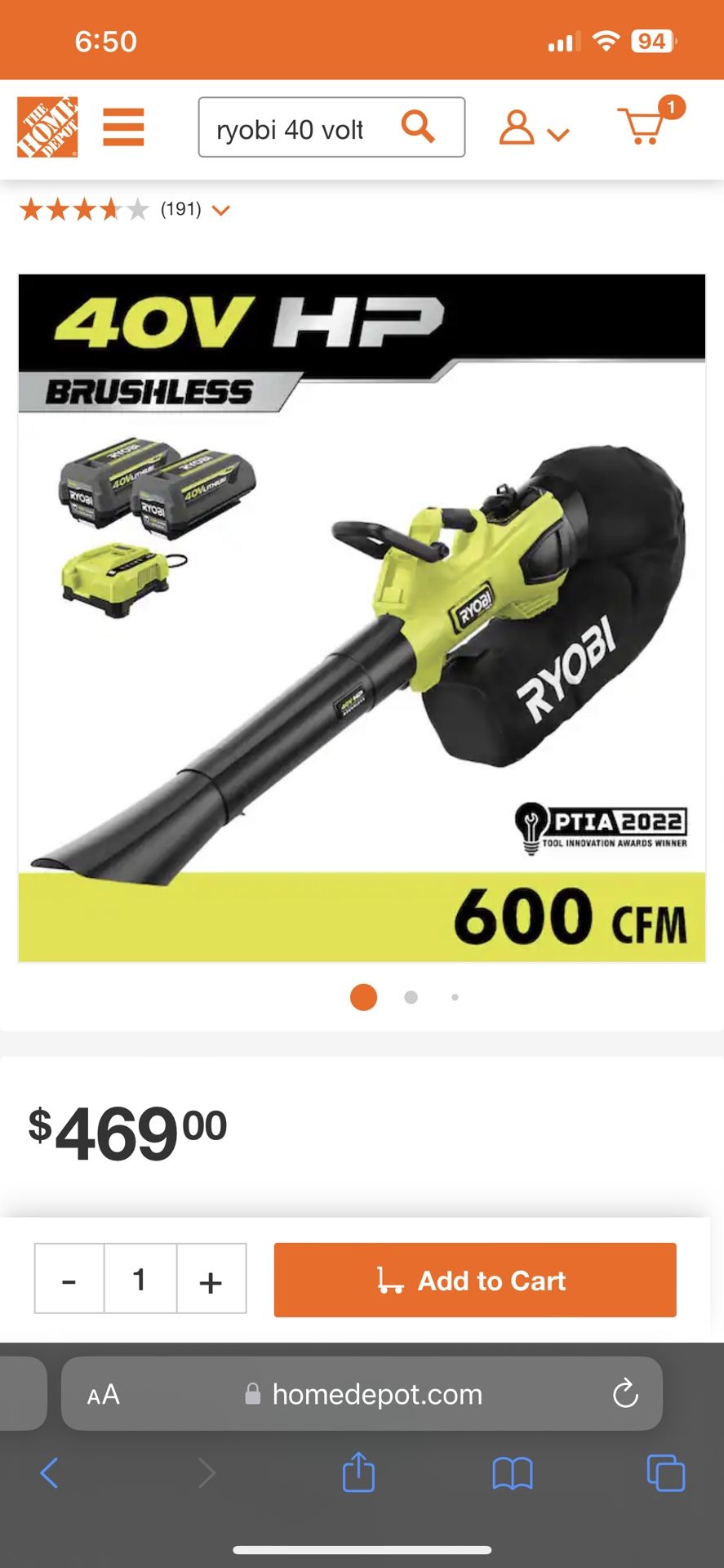Increase quantity with the plus stepper
Screen dimensions: 724x1568
pyautogui.click(x=211, y=1280)
